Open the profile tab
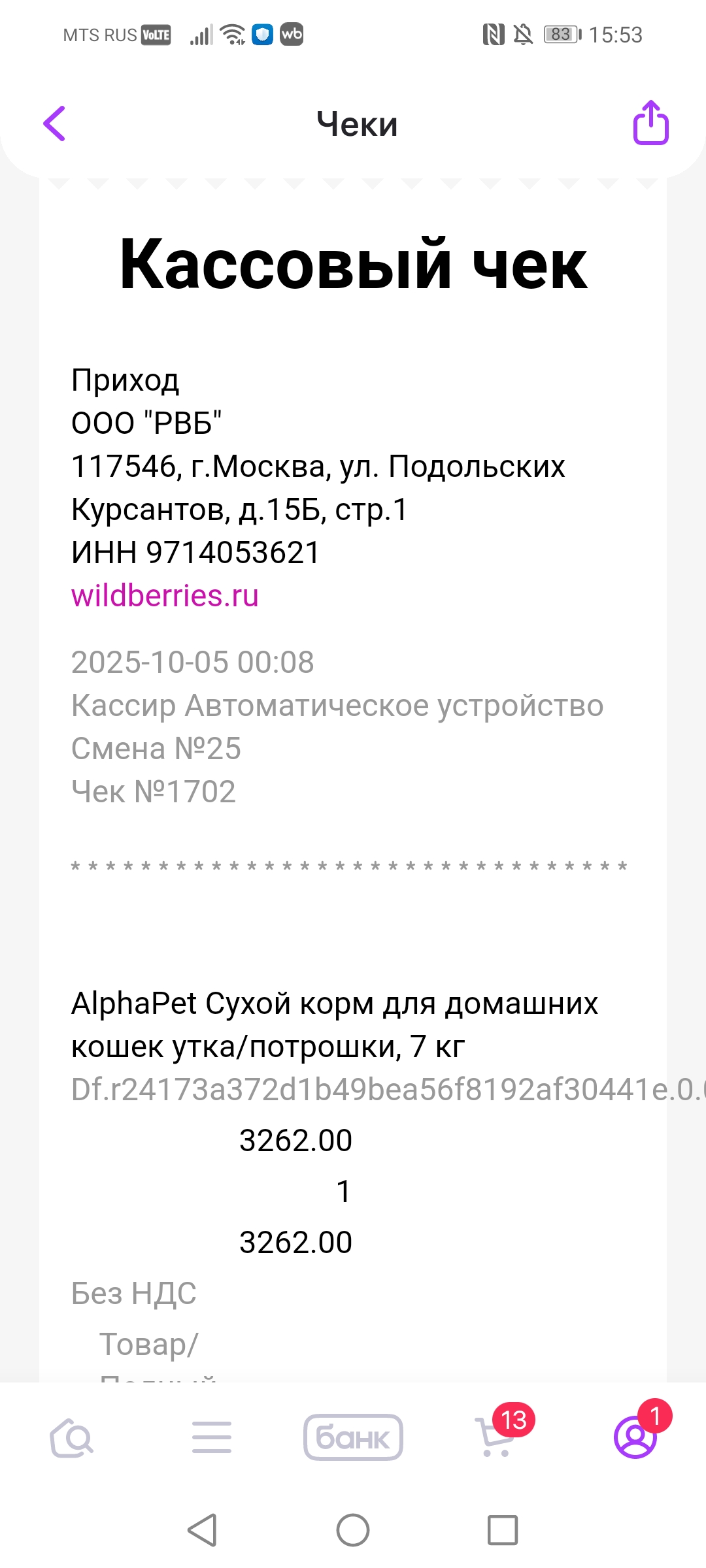The height and width of the screenshot is (1568, 706). 635,1437
